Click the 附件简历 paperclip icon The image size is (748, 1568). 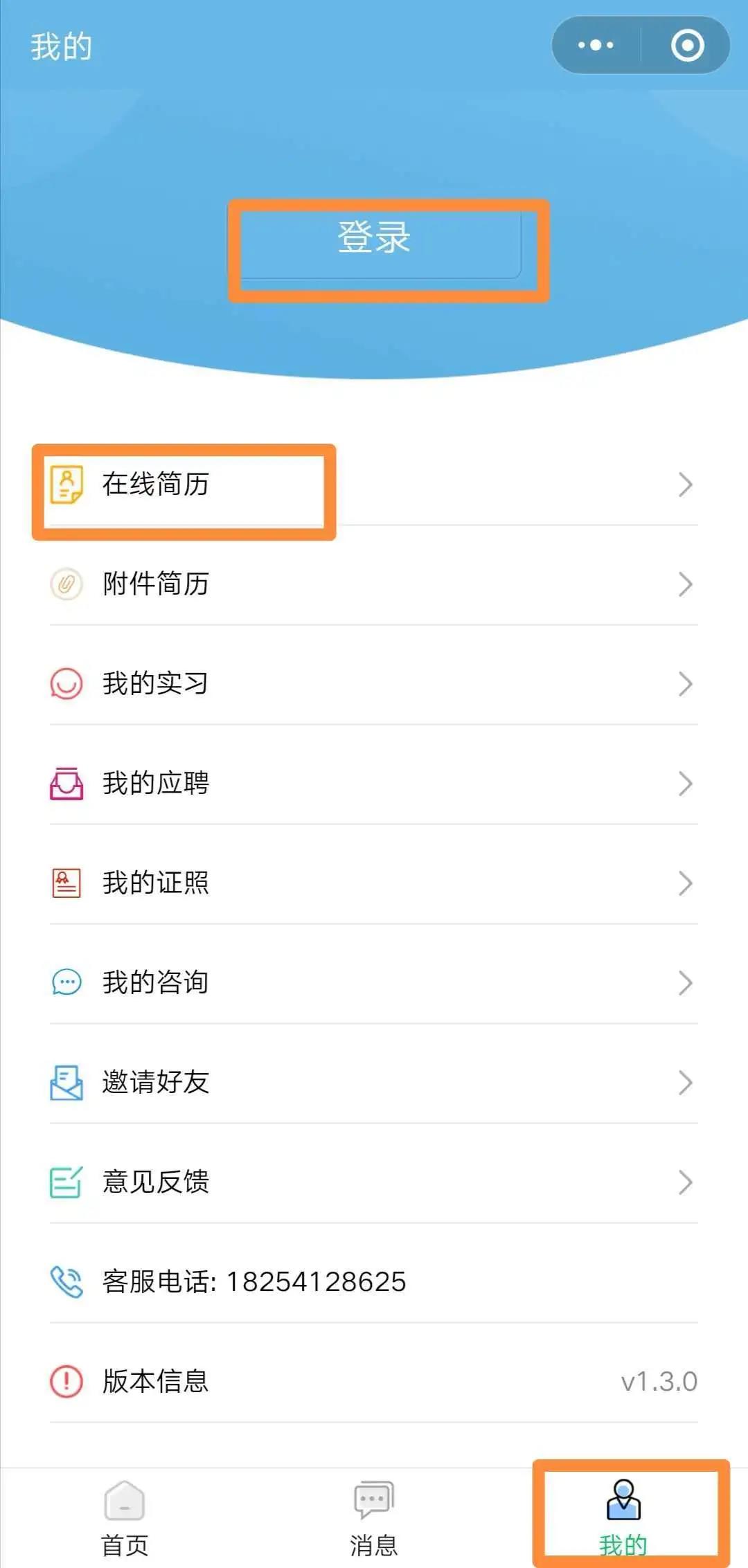(x=66, y=585)
